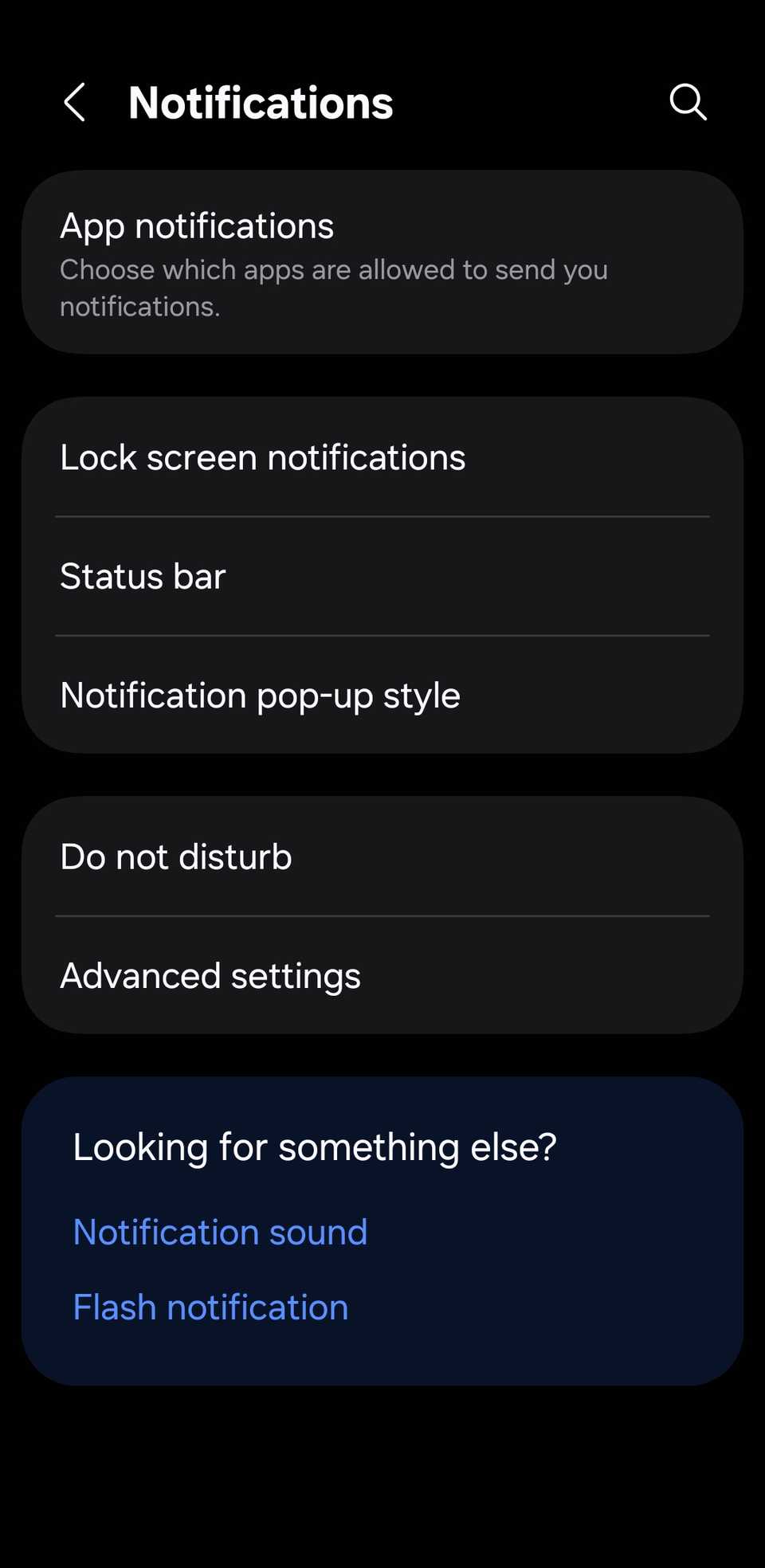Open Status bar settings
This screenshot has width=765, height=1568.
click(x=382, y=576)
